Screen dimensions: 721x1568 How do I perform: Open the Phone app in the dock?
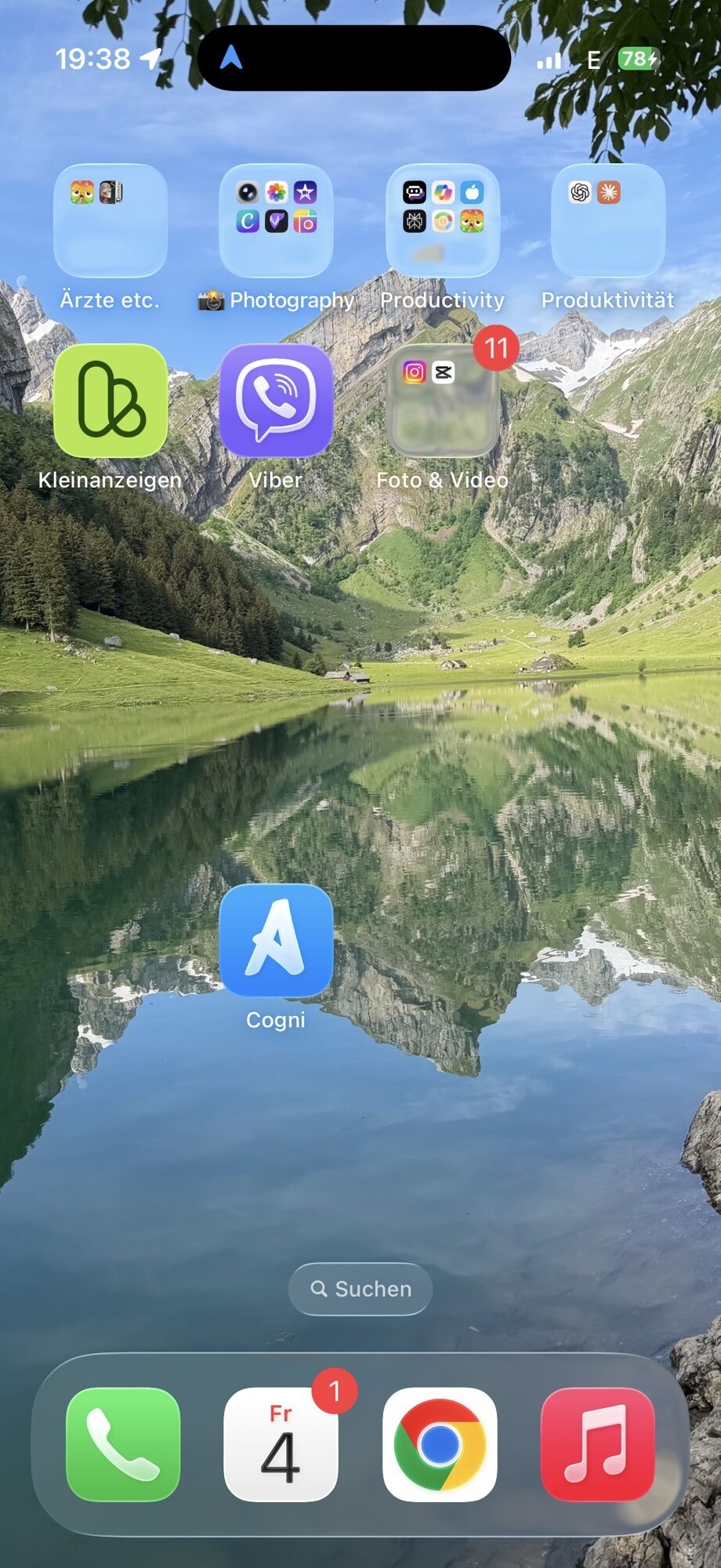[123, 1444]
